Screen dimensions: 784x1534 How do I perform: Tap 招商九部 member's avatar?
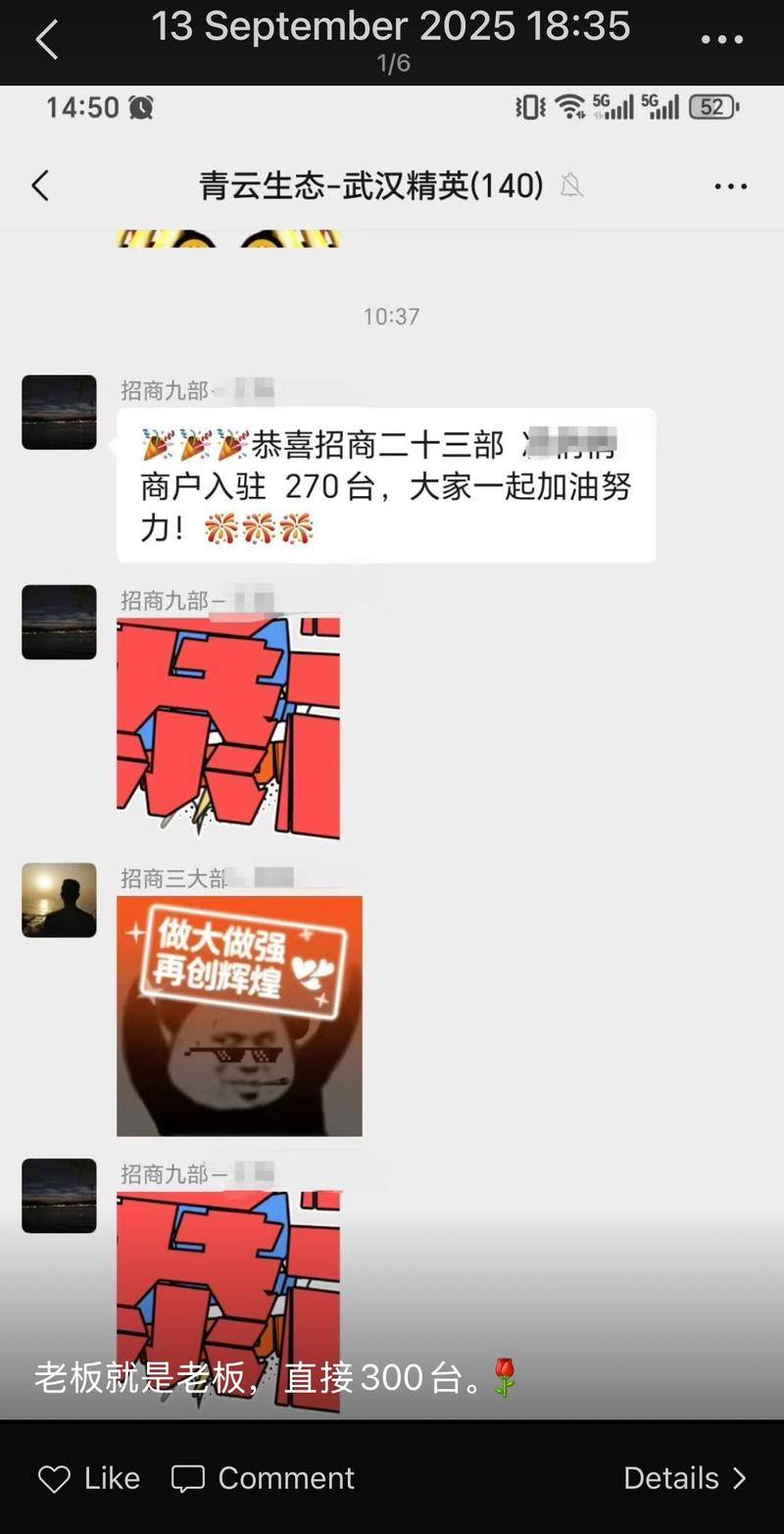tap(58, 412)
